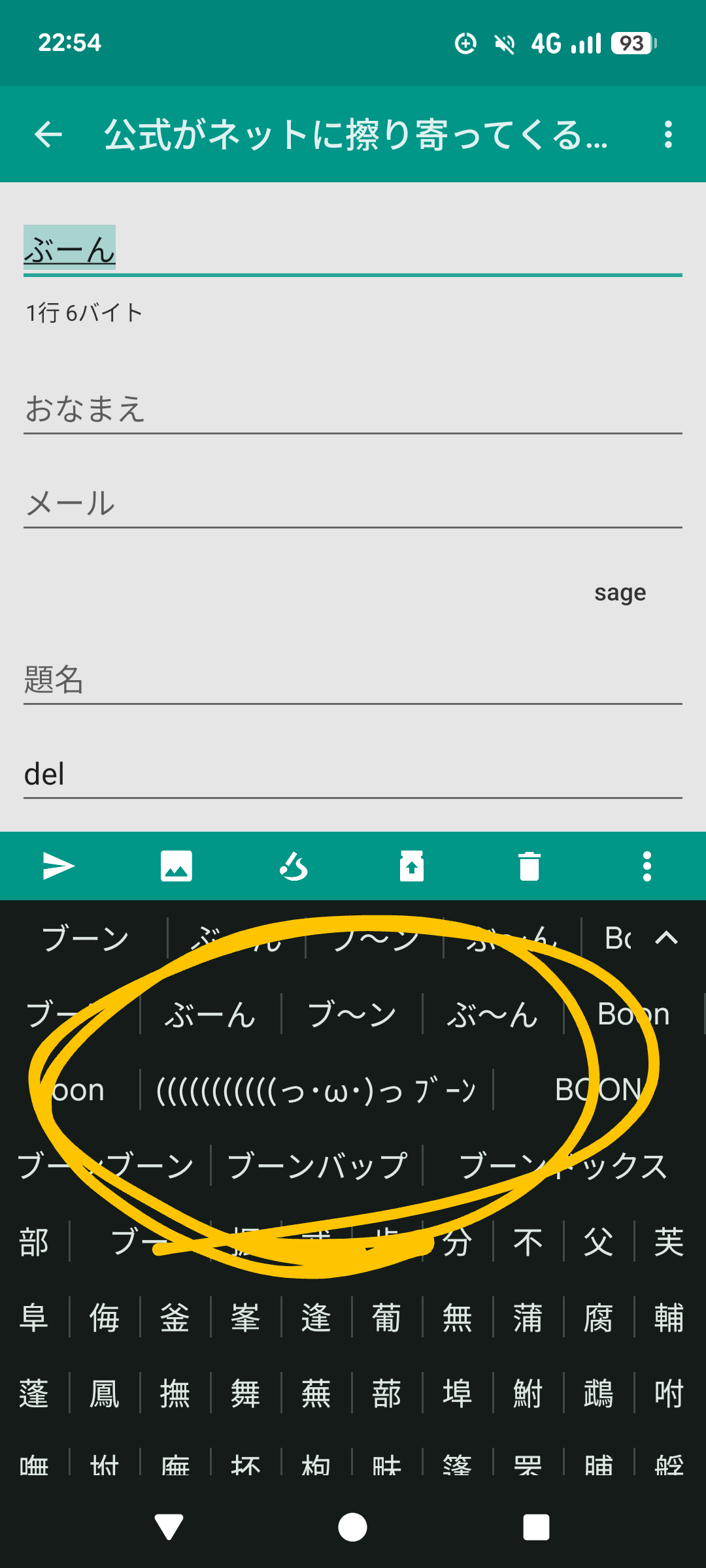
Task: Collapse the candidate list with the up chevron
Action: tap(666, 938)
